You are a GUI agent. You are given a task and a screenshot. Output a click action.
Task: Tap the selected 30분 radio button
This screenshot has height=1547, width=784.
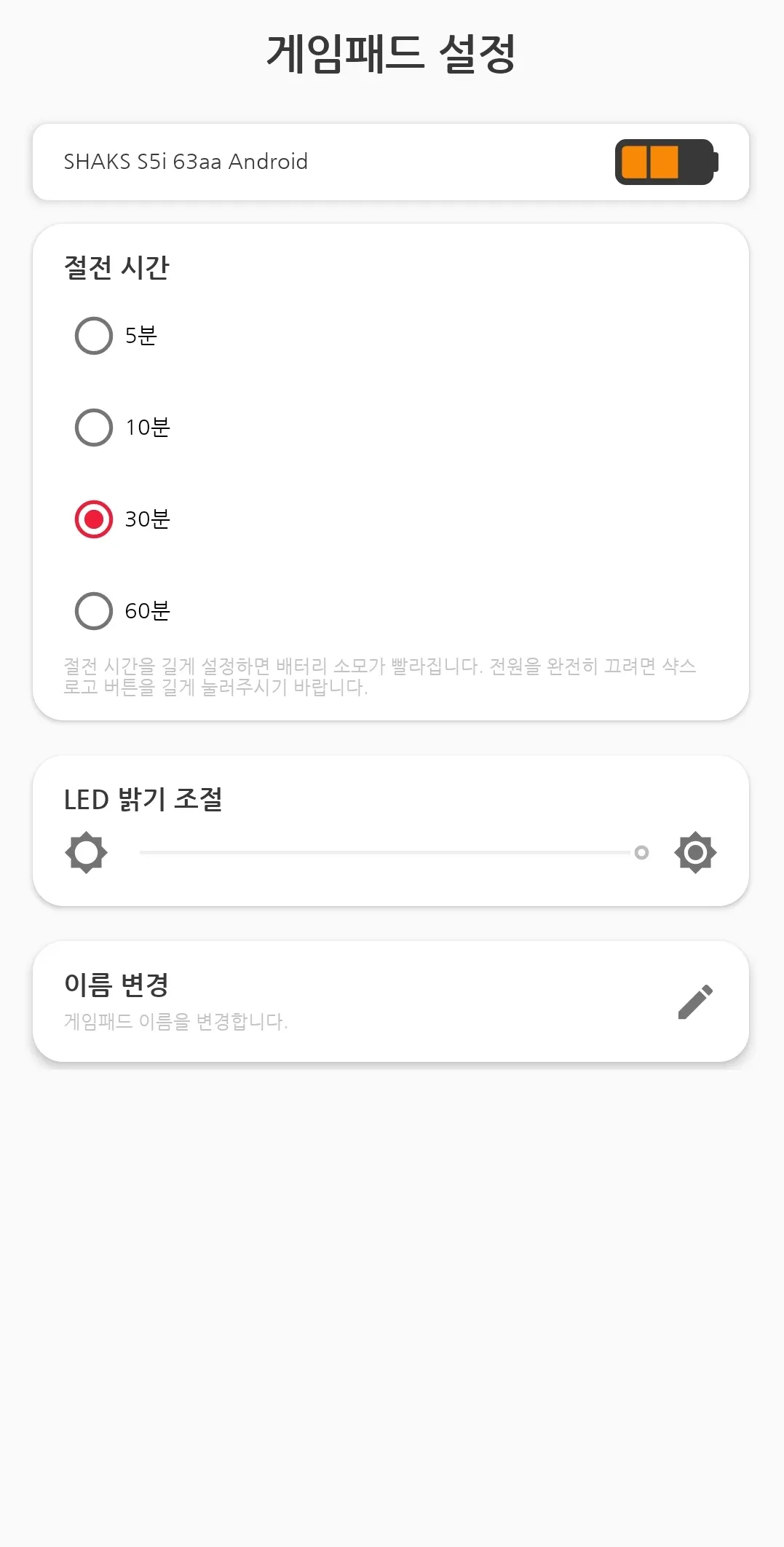pyautogui.click(x=94, y=519)
